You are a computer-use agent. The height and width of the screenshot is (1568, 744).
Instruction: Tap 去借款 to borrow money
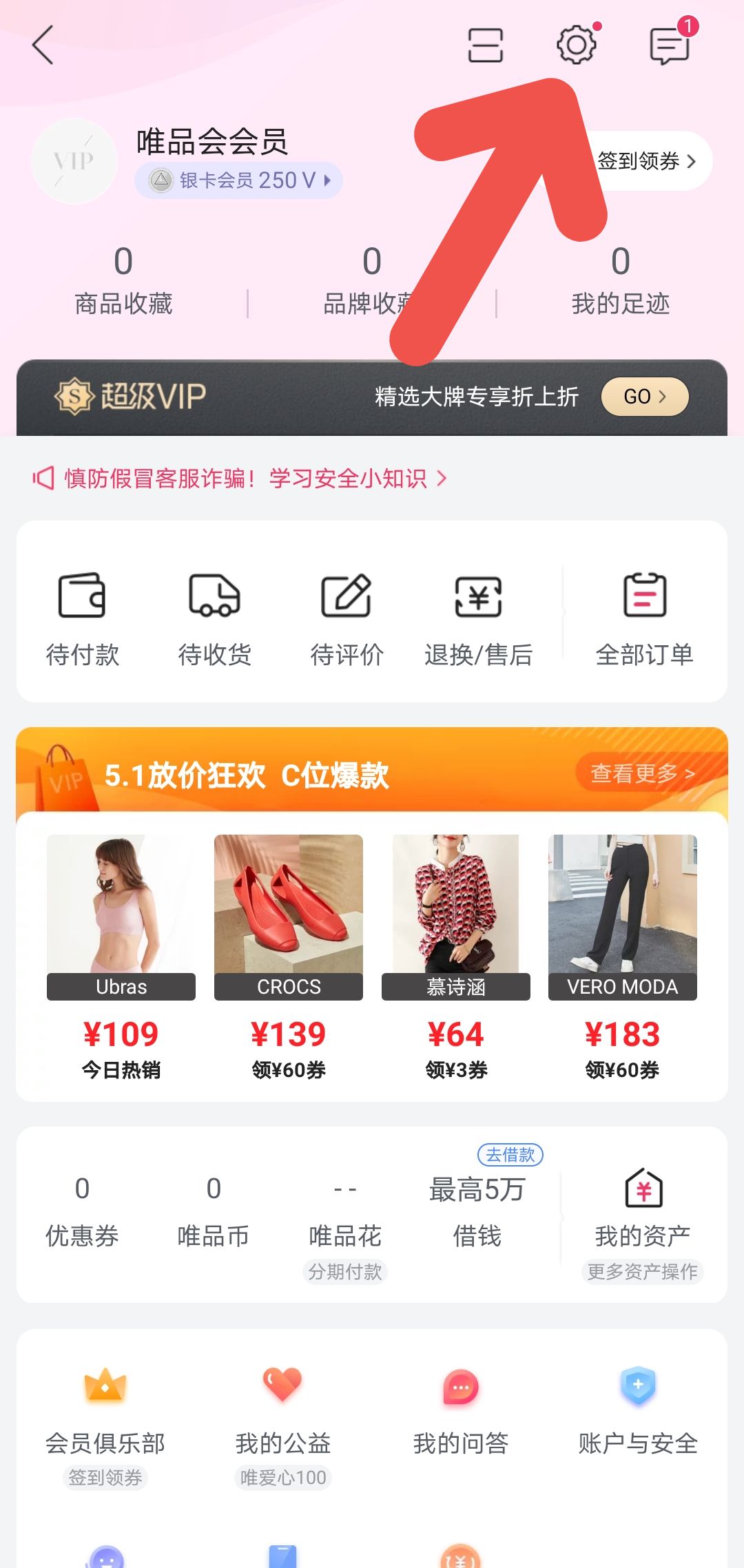pos(510,1156)
